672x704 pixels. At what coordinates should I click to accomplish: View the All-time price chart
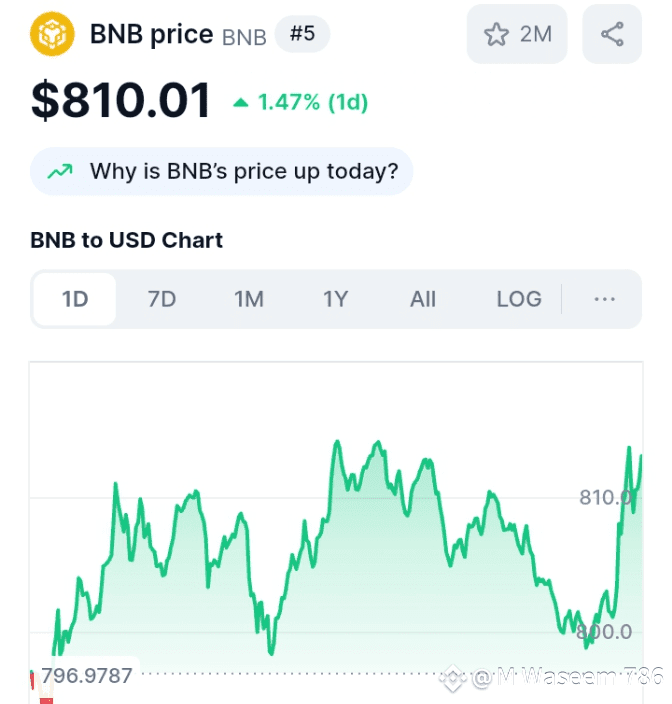coord(423,299)
